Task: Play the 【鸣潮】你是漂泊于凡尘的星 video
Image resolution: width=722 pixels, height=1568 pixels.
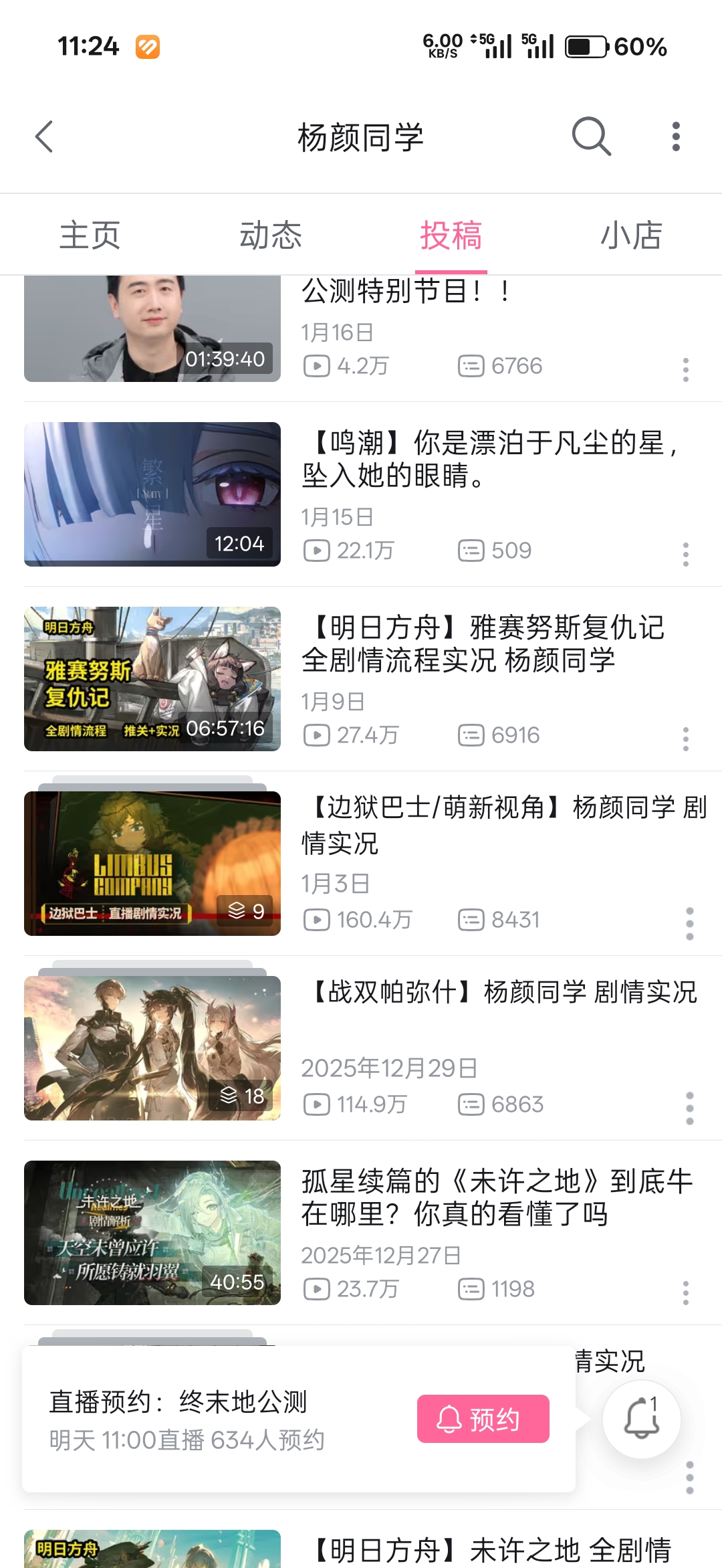Action: point(152,494)
